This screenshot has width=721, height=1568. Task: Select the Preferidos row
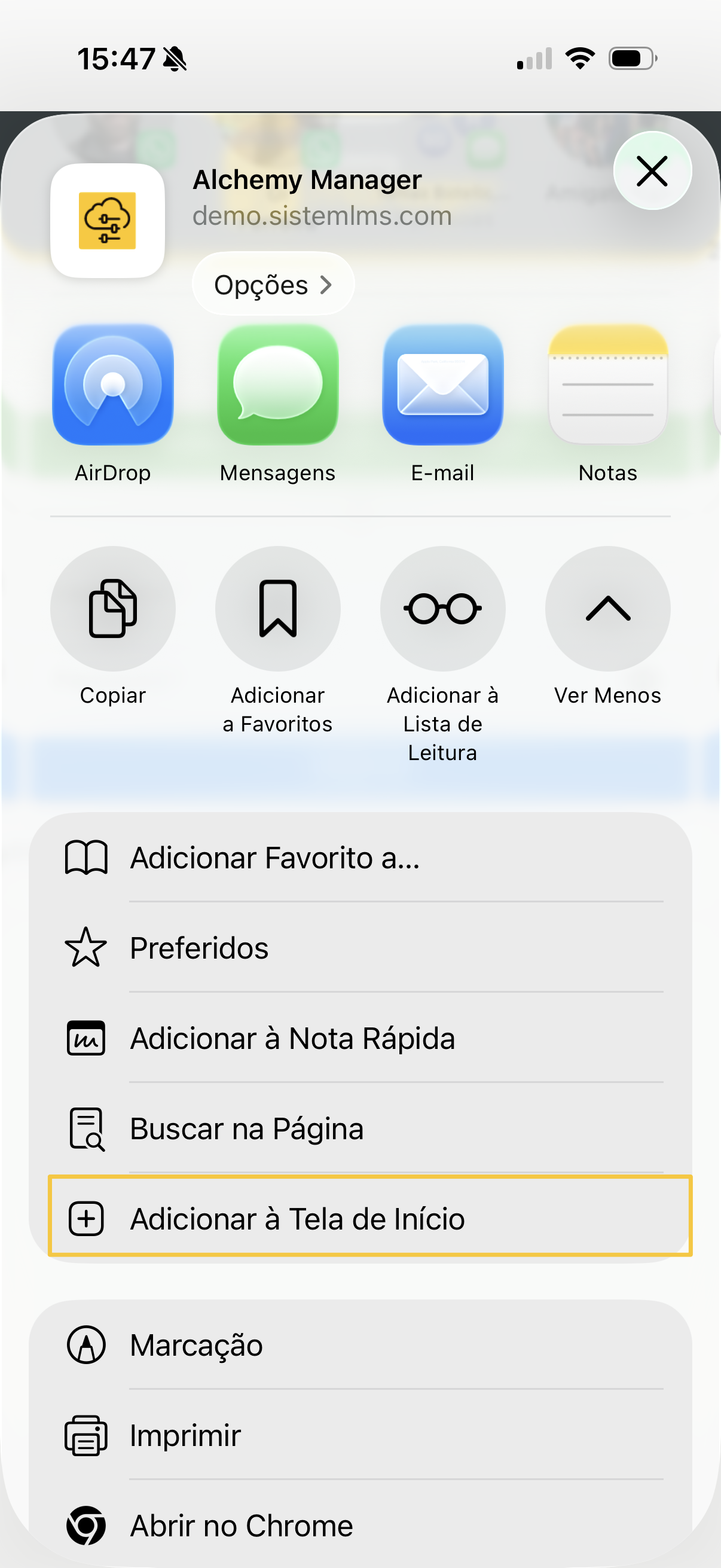click(360, 948)
